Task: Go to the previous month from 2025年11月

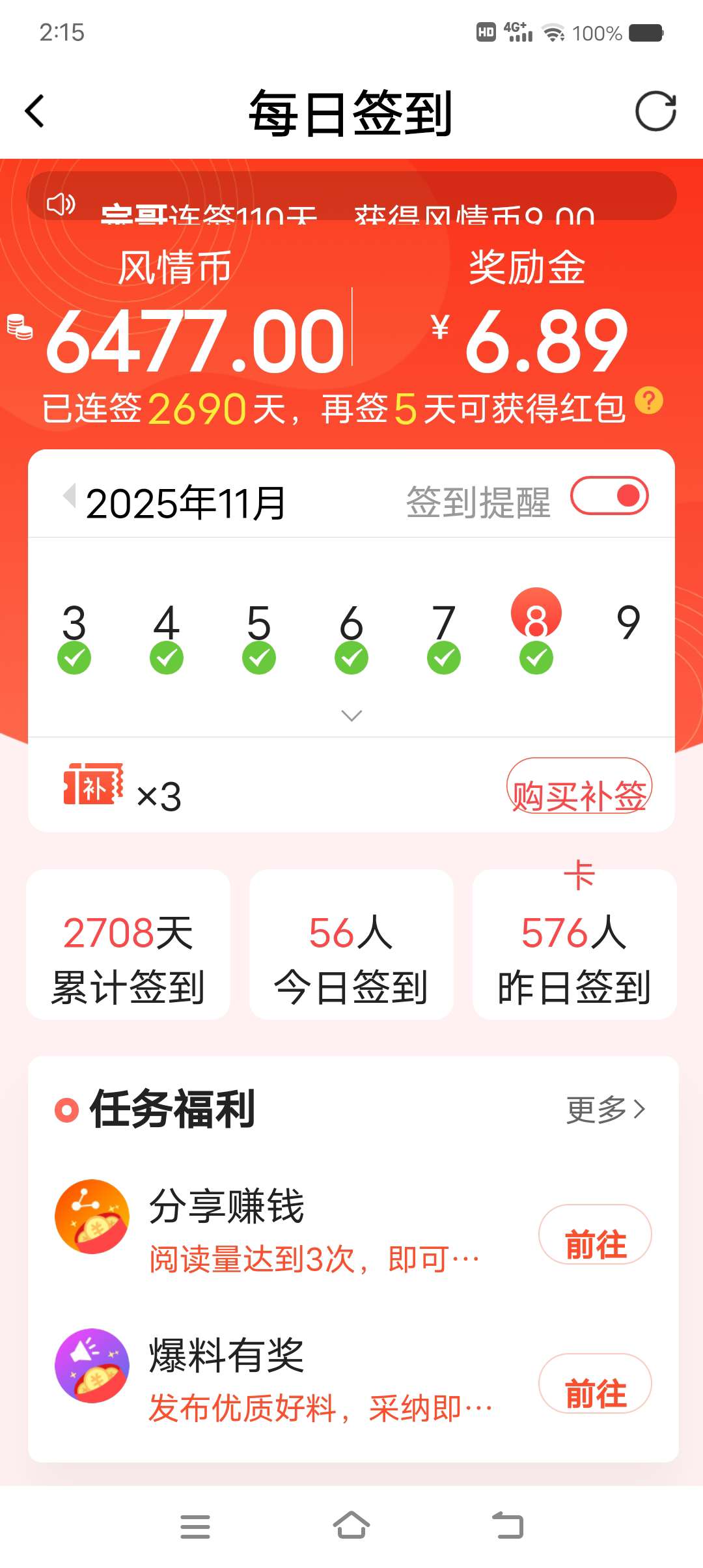Action: pos(70,496)
